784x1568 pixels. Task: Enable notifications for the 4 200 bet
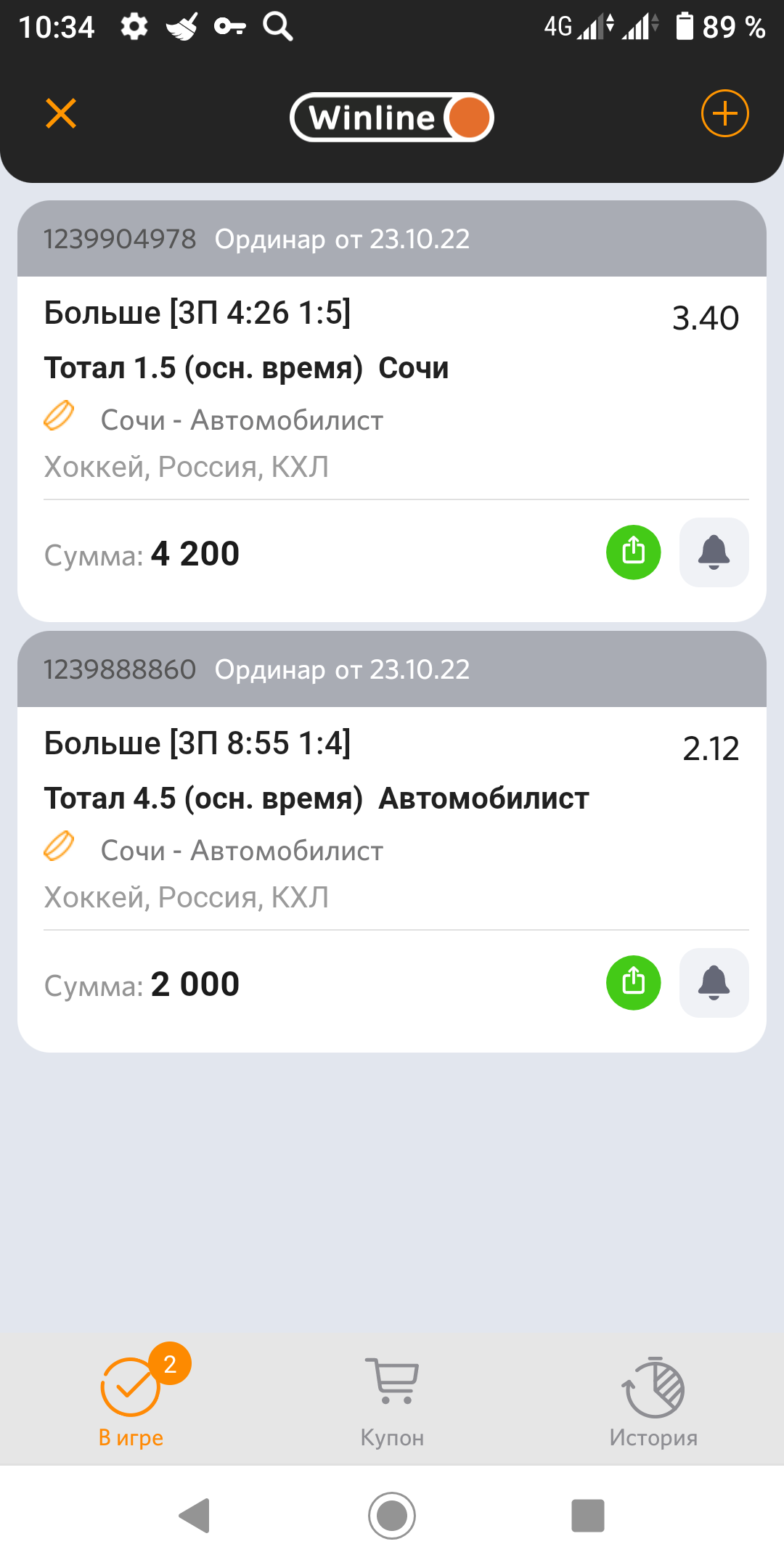click(714, 552)
